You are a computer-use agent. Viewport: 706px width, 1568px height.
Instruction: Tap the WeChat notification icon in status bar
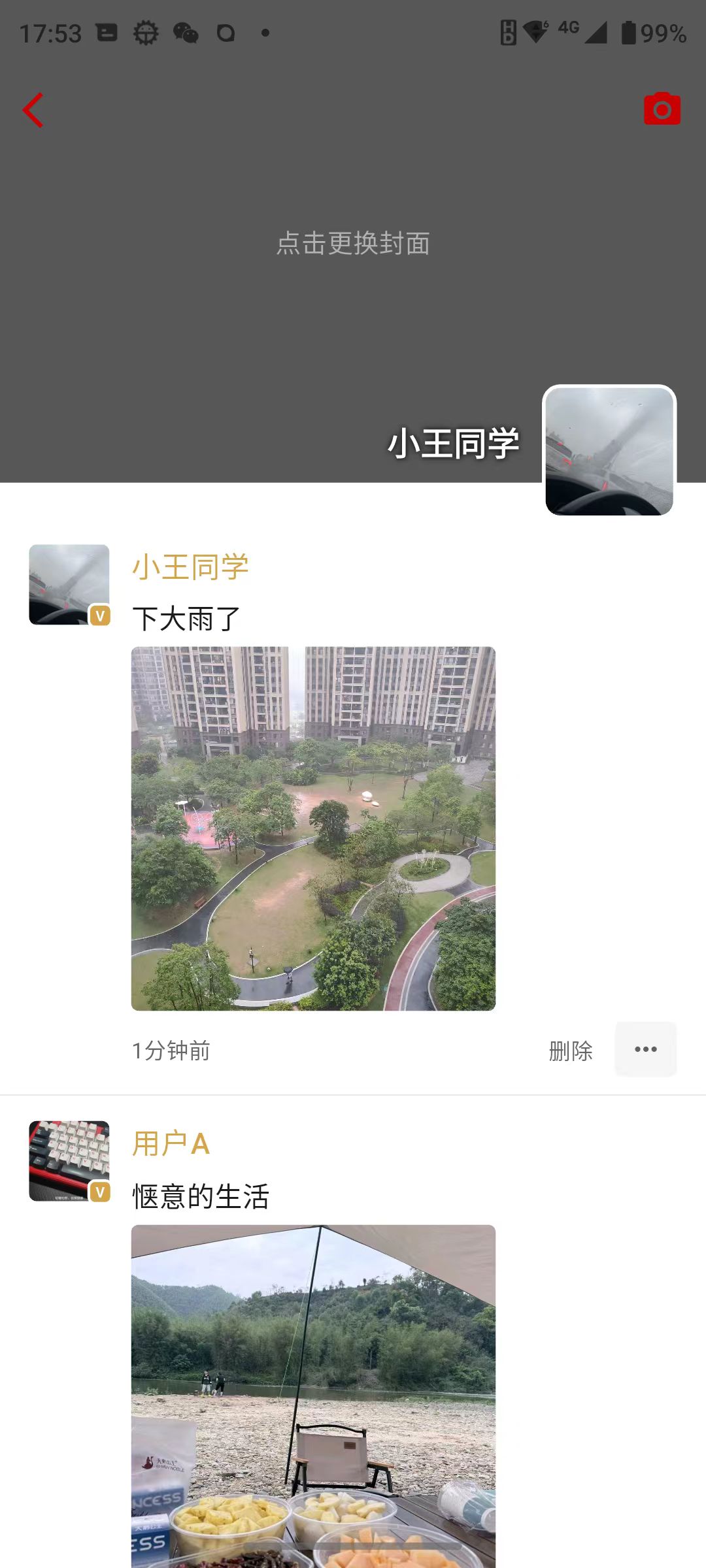pos(185,33)
